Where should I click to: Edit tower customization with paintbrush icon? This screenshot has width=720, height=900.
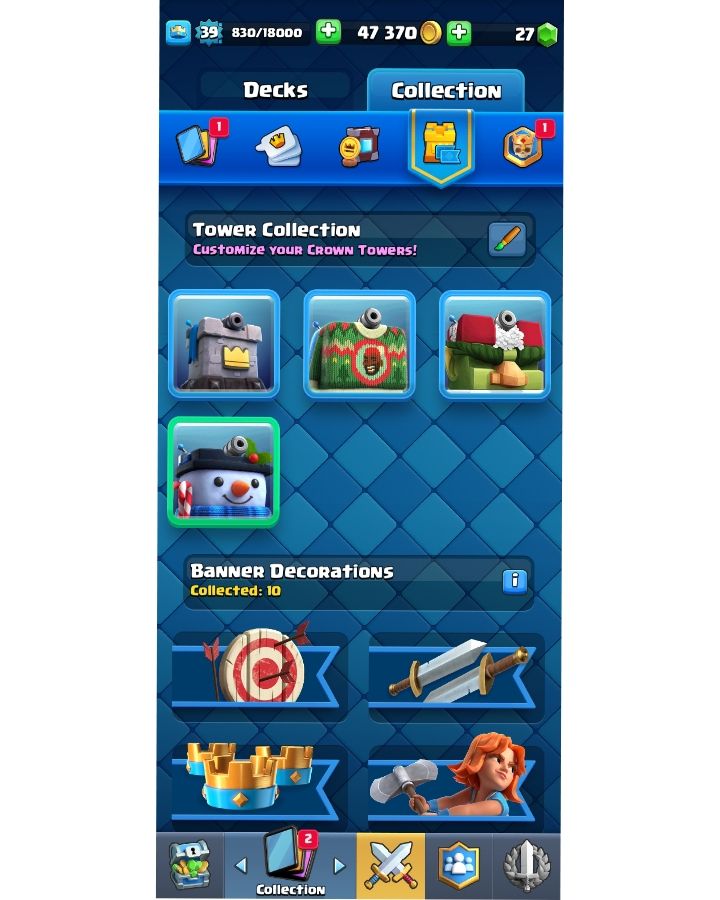coord(507,239)
